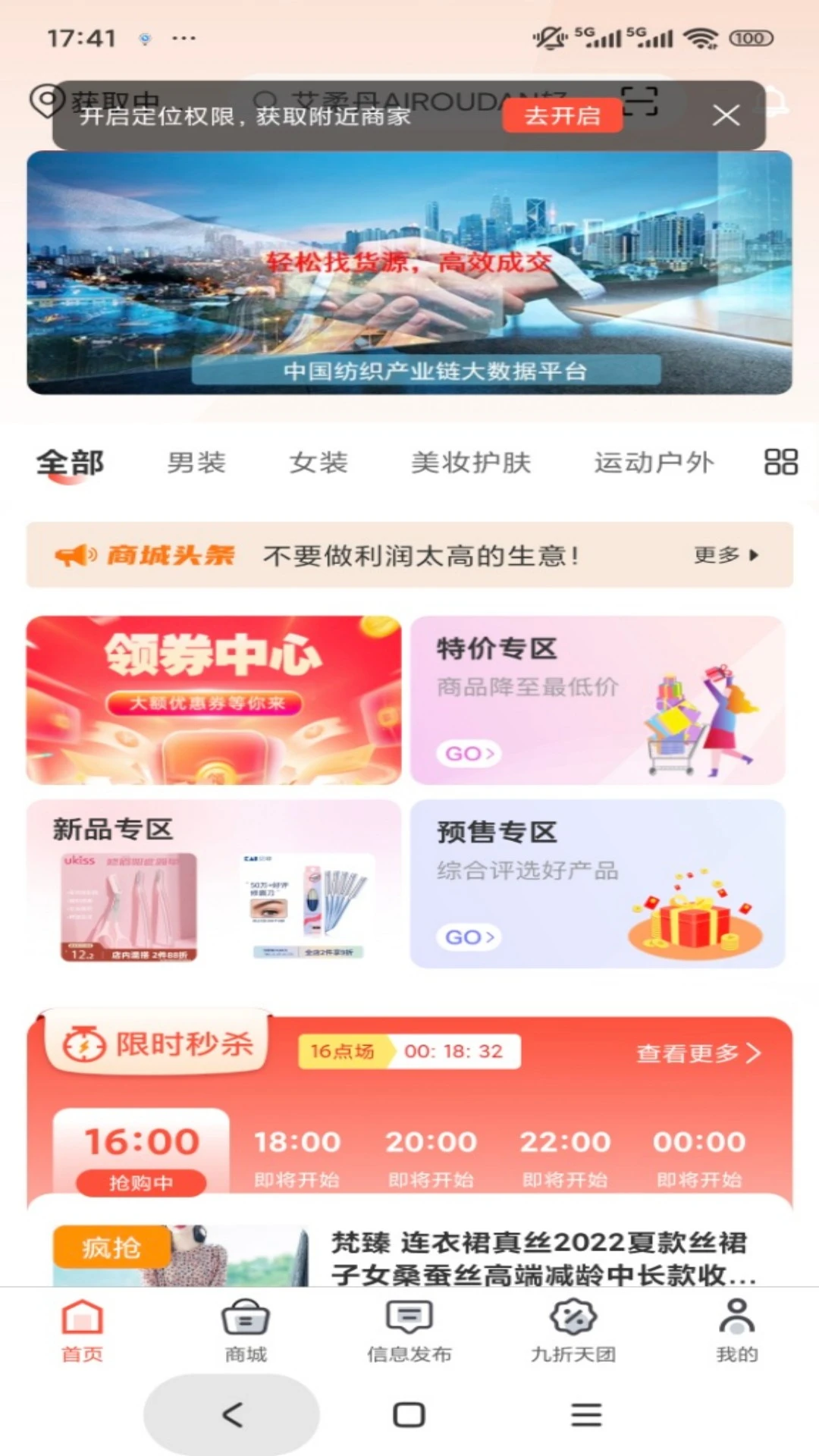Tap GO in the 预售专区 card
The height and width of the screenshot is (1456, 819).
coord(468,937)
